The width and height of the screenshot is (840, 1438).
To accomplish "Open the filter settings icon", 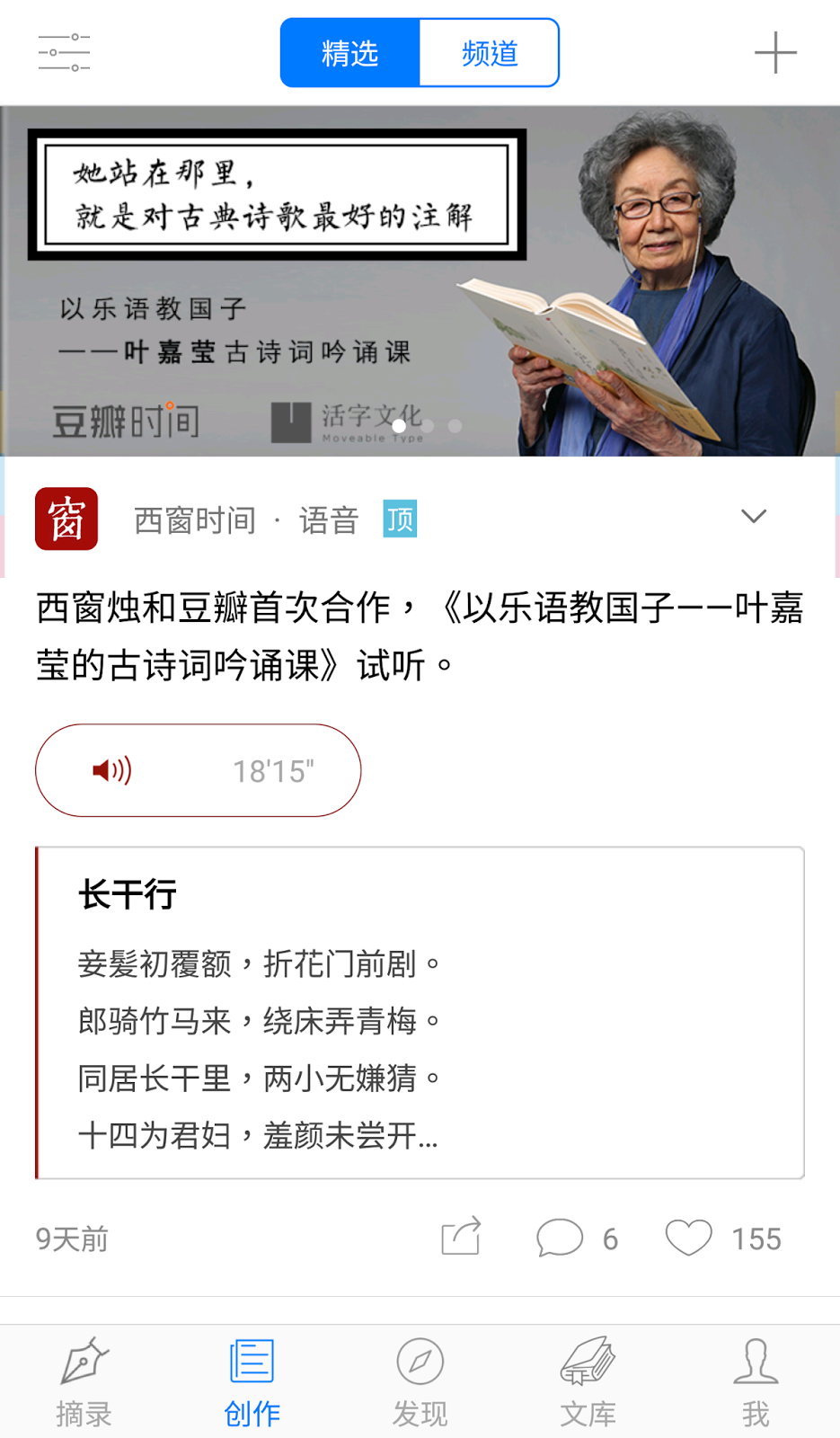I will point(64,52).
